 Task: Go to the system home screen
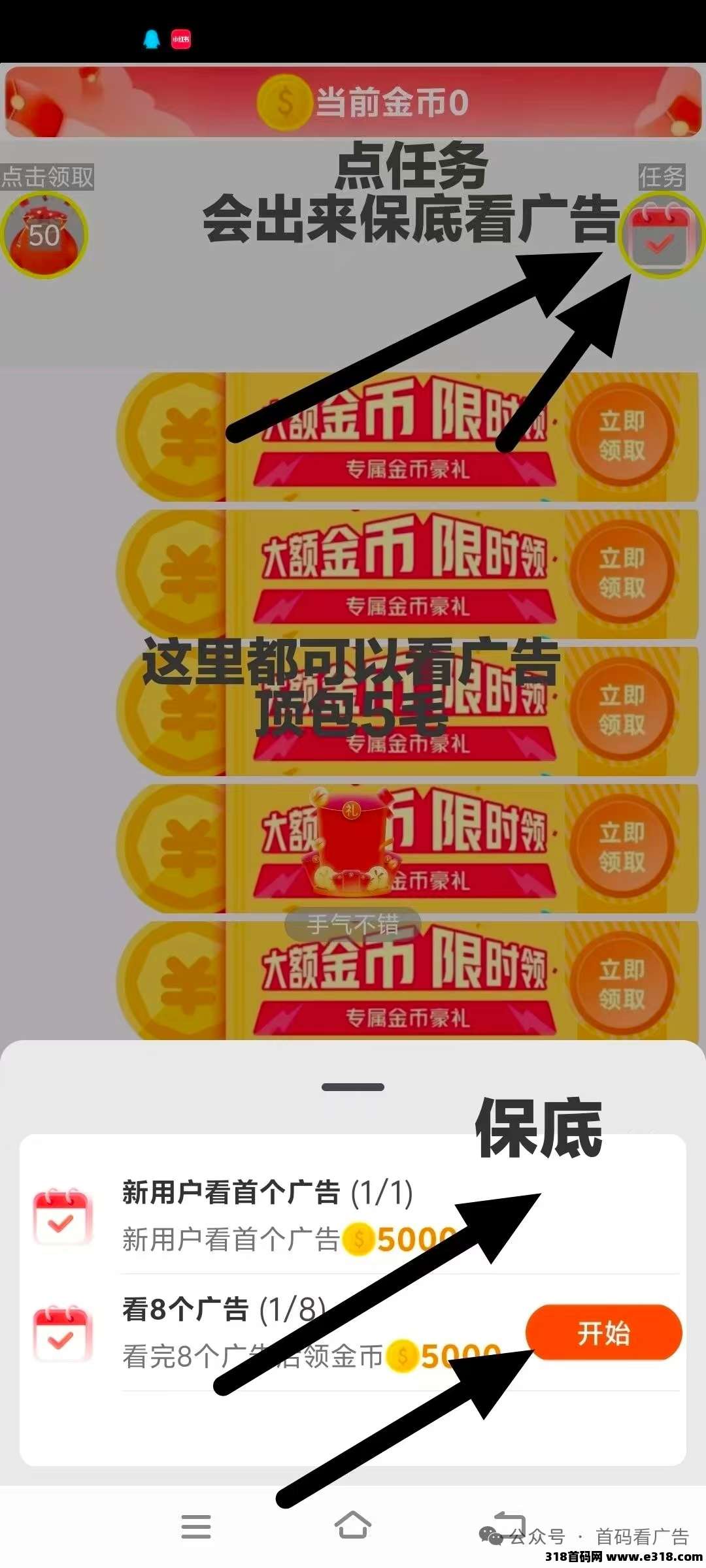tap(353, 1526)
